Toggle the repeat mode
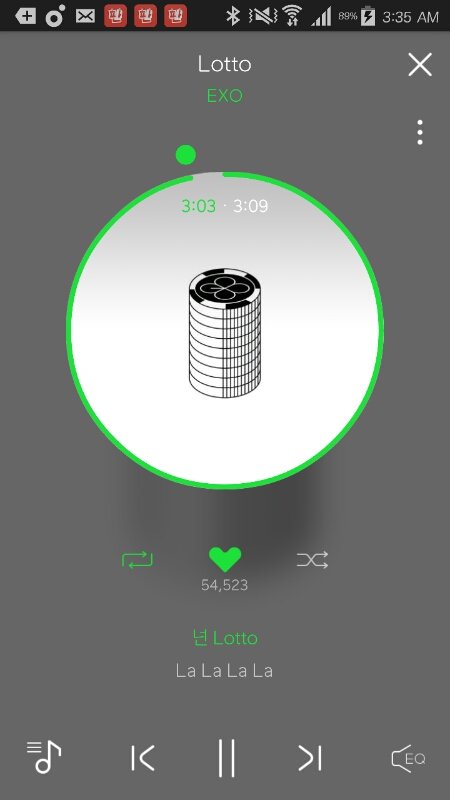 point(137,560)
